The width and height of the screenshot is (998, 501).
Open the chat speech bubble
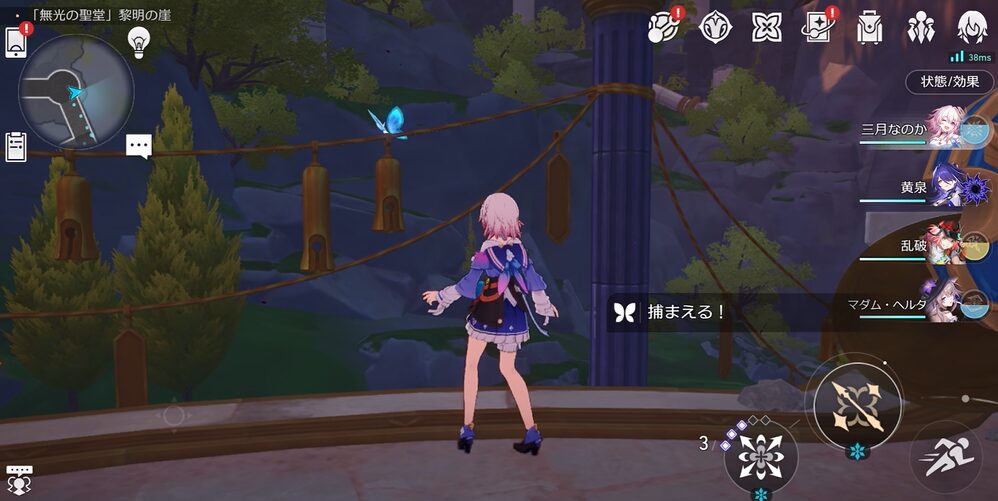[138, 148]
